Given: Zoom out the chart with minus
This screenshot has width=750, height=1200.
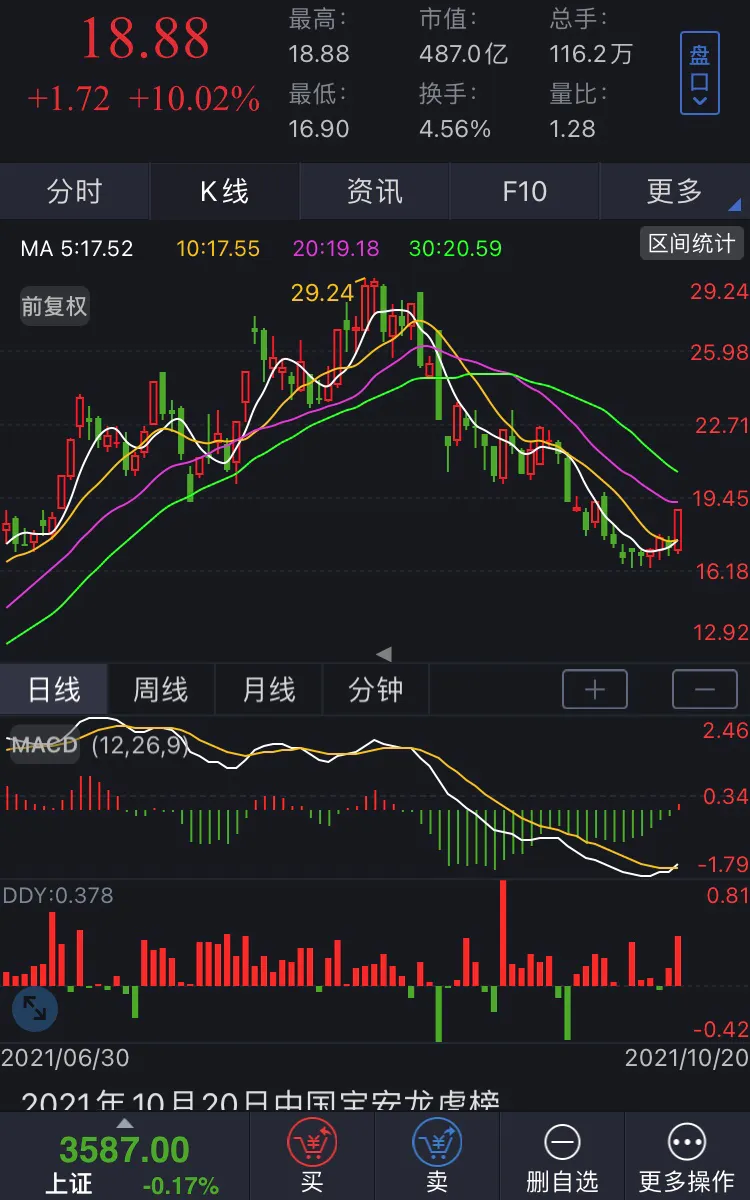Looking at the screenshot, I should [x=705, y=690].
